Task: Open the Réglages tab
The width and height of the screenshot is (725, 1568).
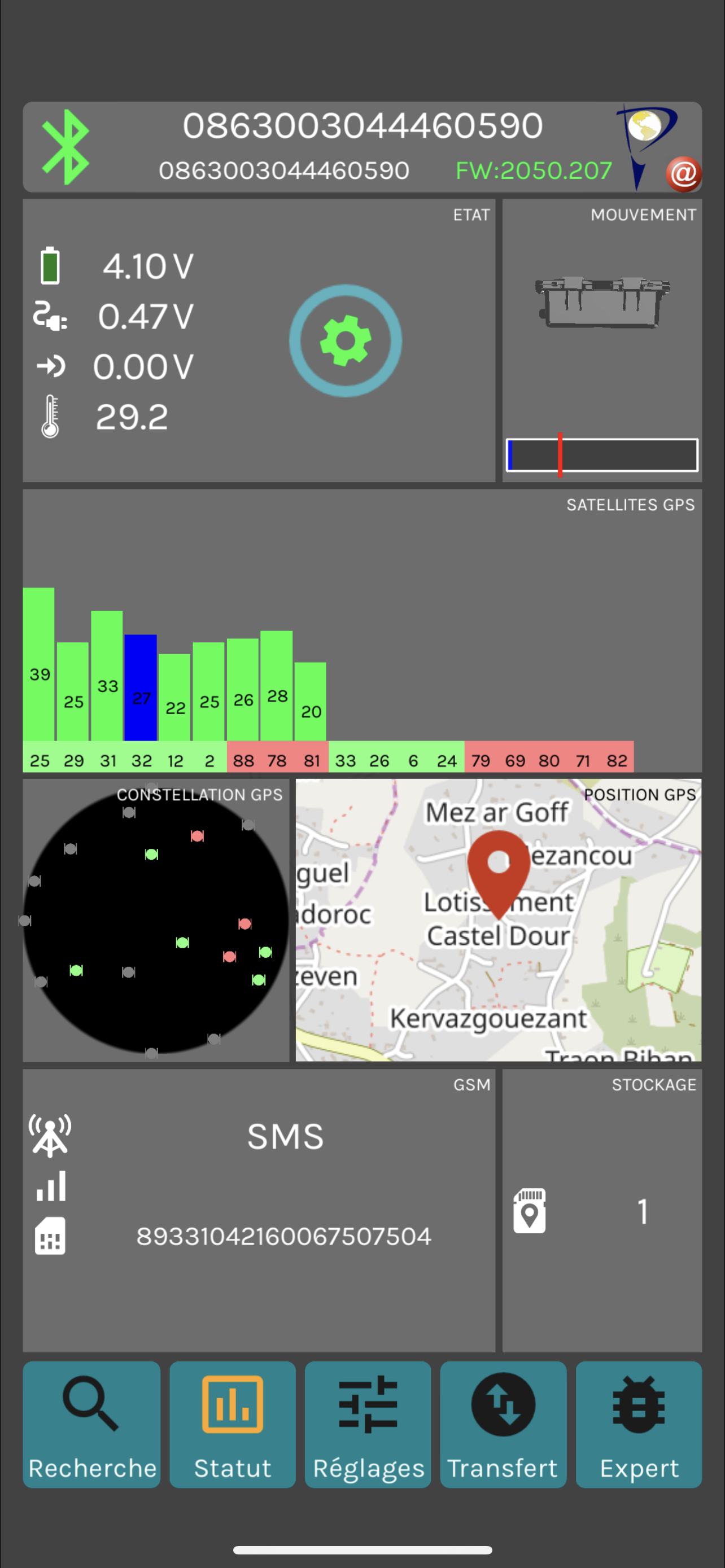Action: (368, 1424)
